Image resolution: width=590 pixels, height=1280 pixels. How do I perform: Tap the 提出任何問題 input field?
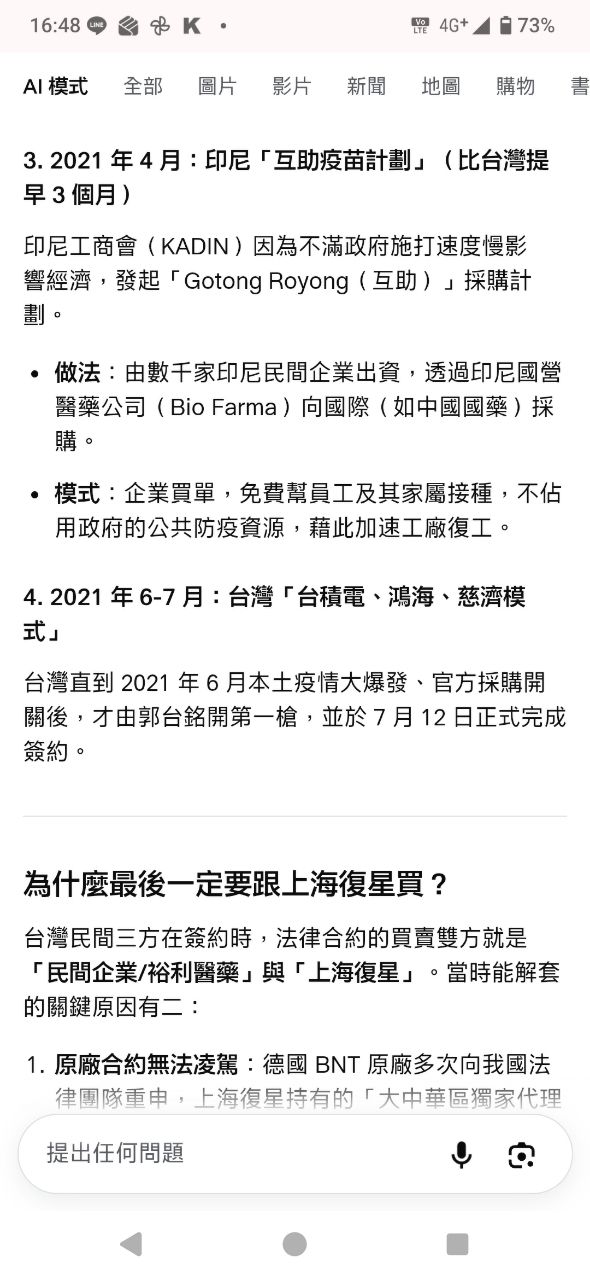tap(230, 1153)
